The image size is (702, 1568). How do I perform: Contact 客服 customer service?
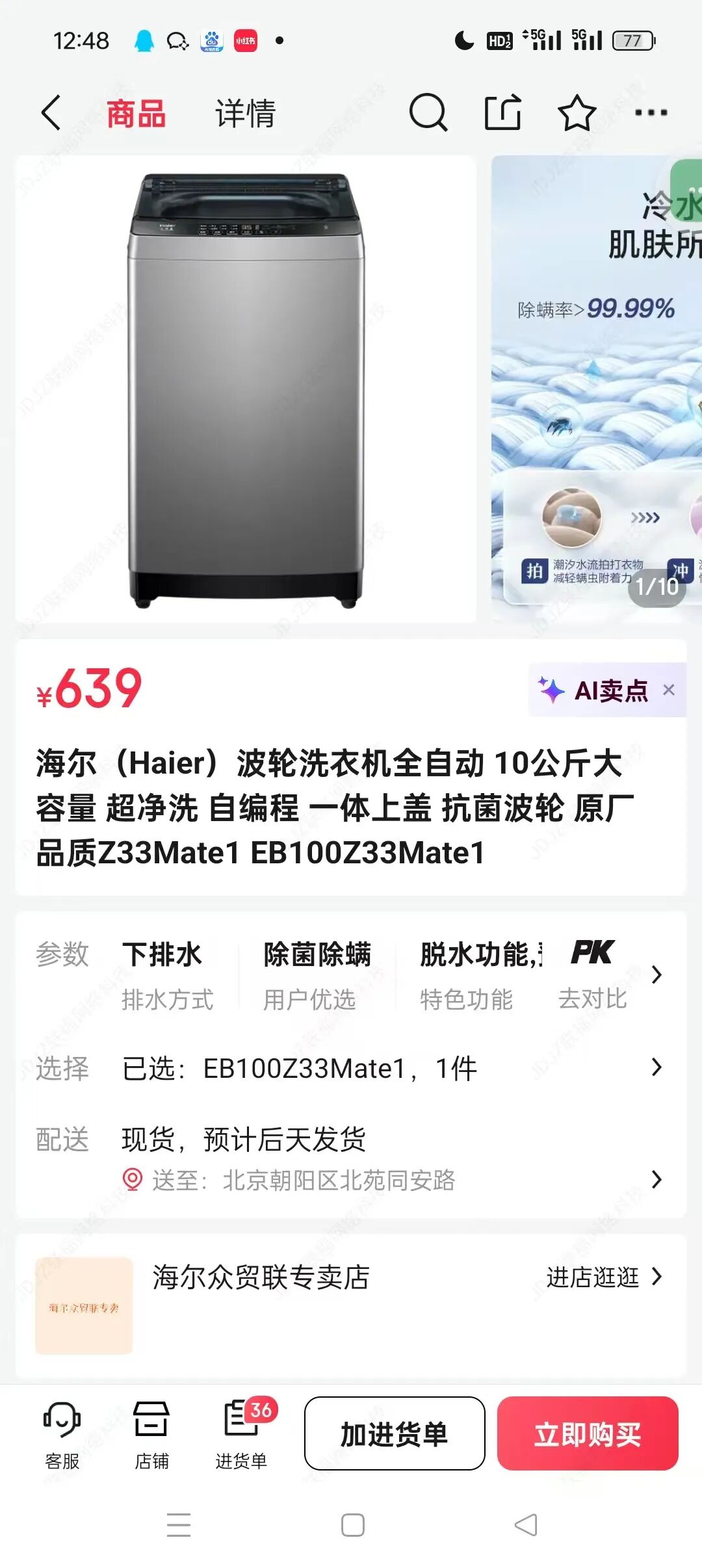(62, 1433)
